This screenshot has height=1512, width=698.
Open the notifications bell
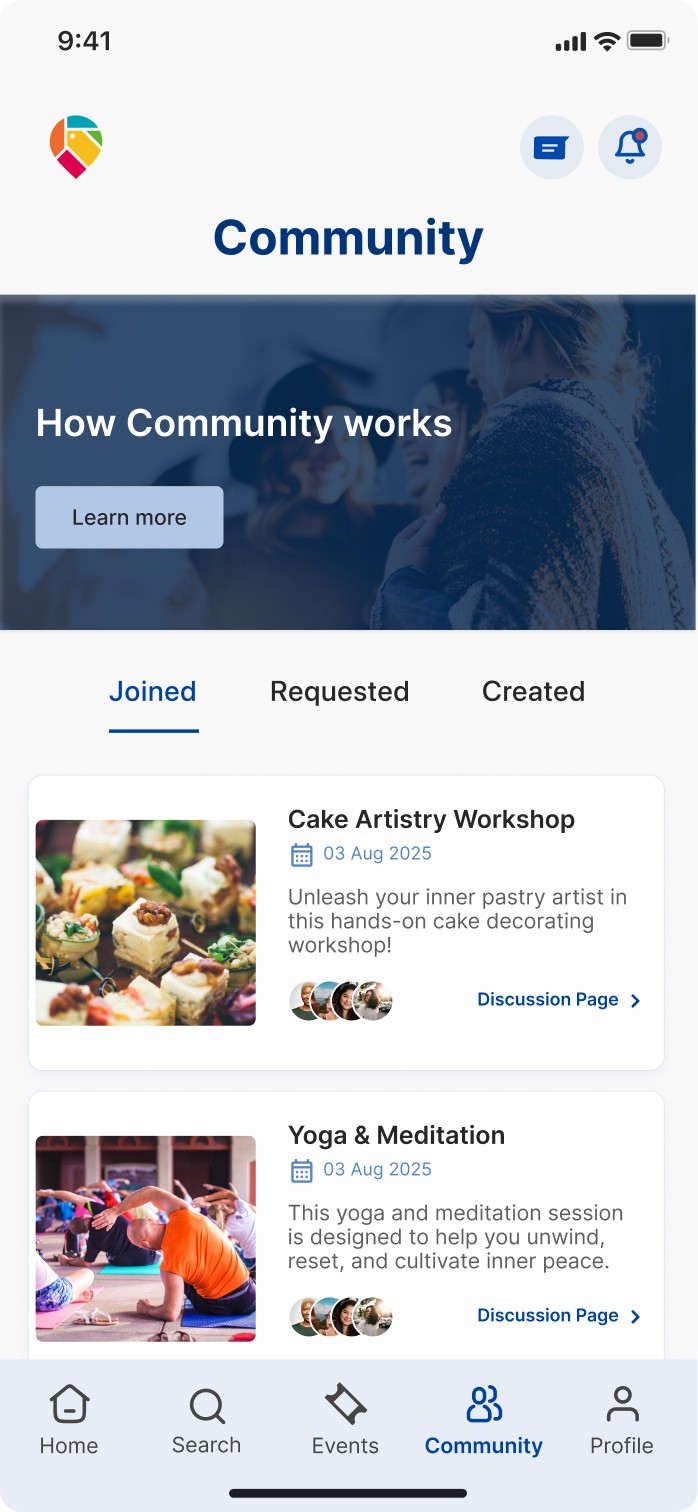pos(630,148)
